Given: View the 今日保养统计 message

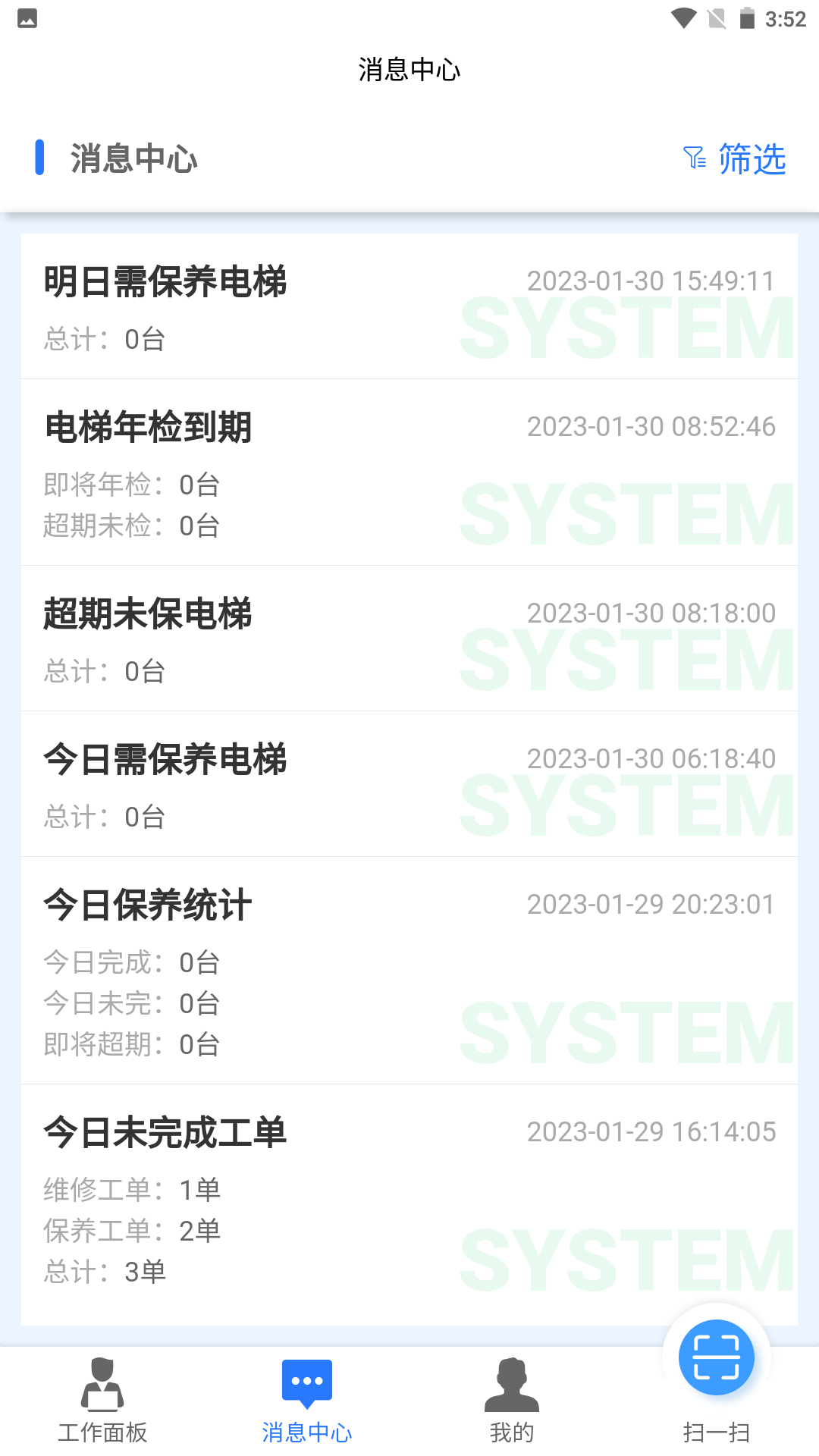Looking at the screenshot, I should tap(409, 971).
